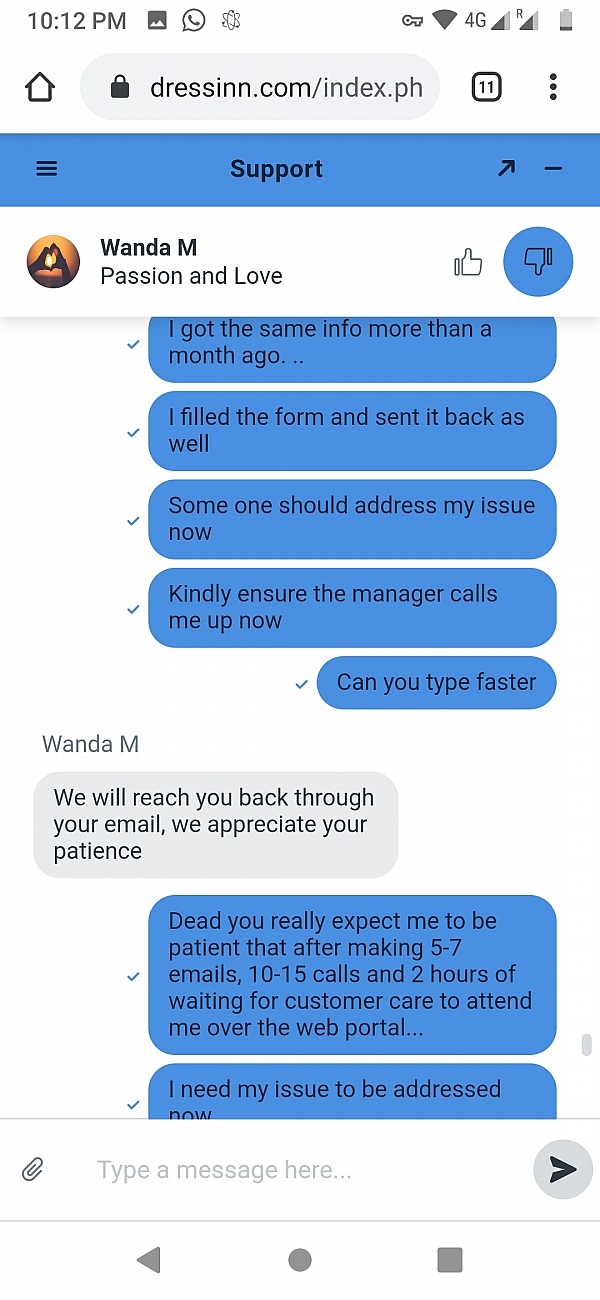Open the browser overflow menu
This screenshot has width=600, height=1300.
click(553, 88)
